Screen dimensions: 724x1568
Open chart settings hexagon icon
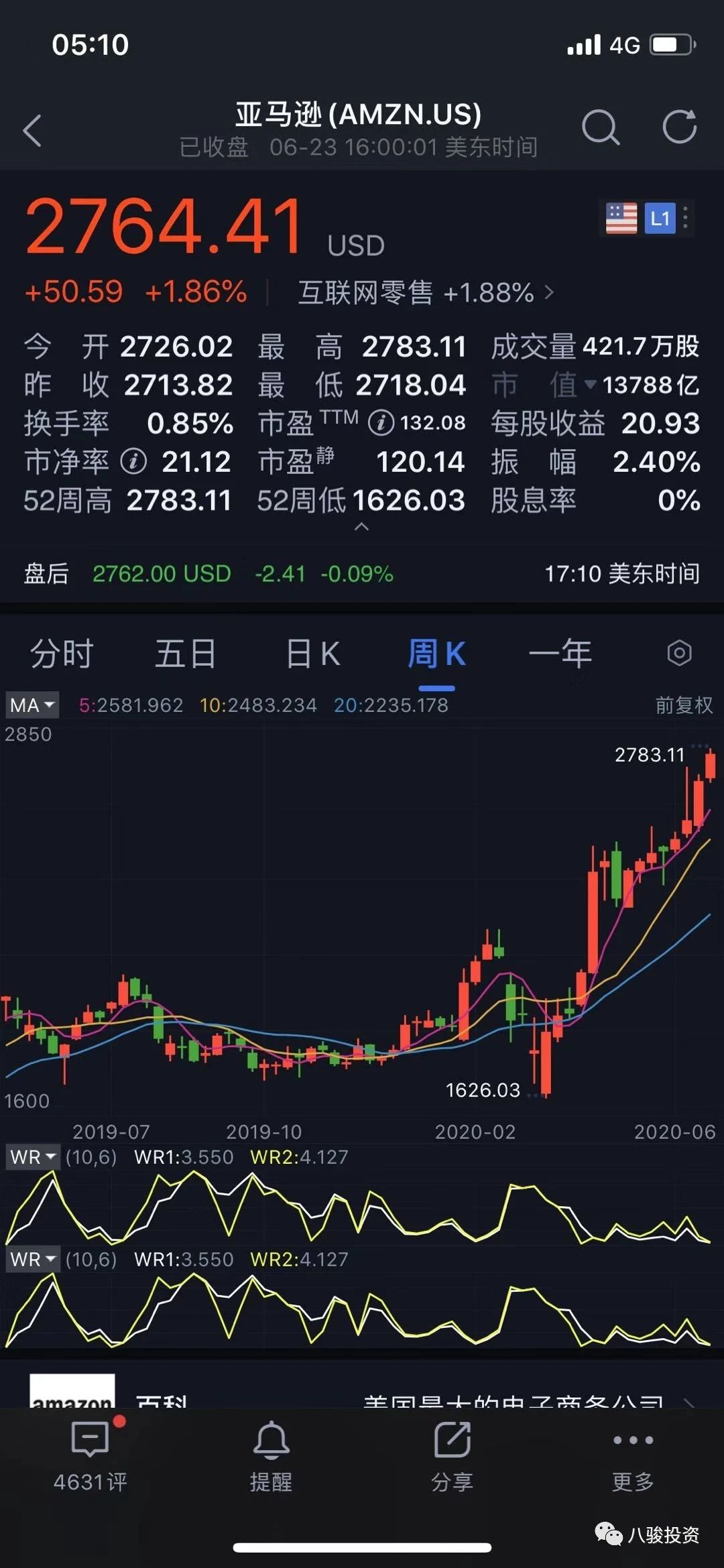(679, 653)
